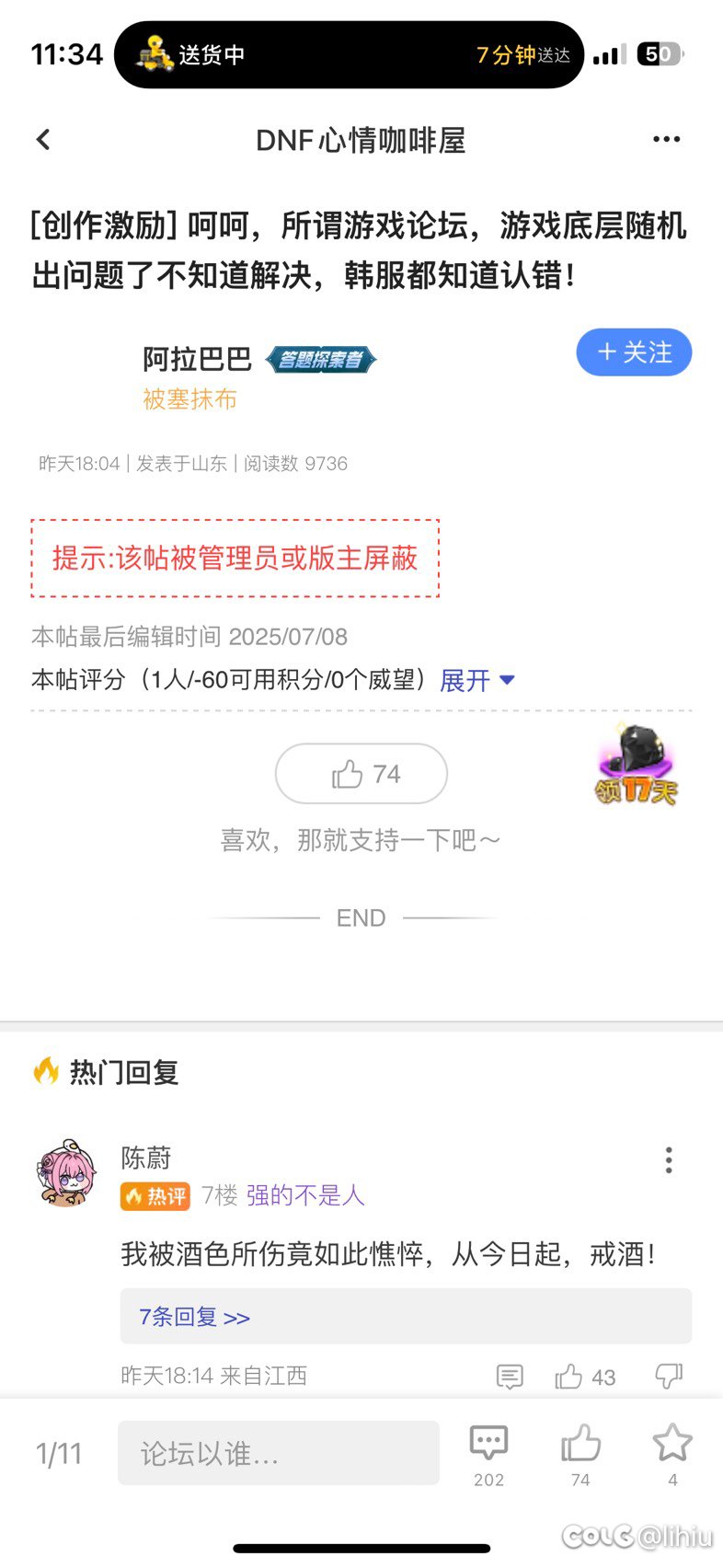This screenshot has height=1568, width=723.
Task: Go back using the top-left arrow
Action: 43,140
